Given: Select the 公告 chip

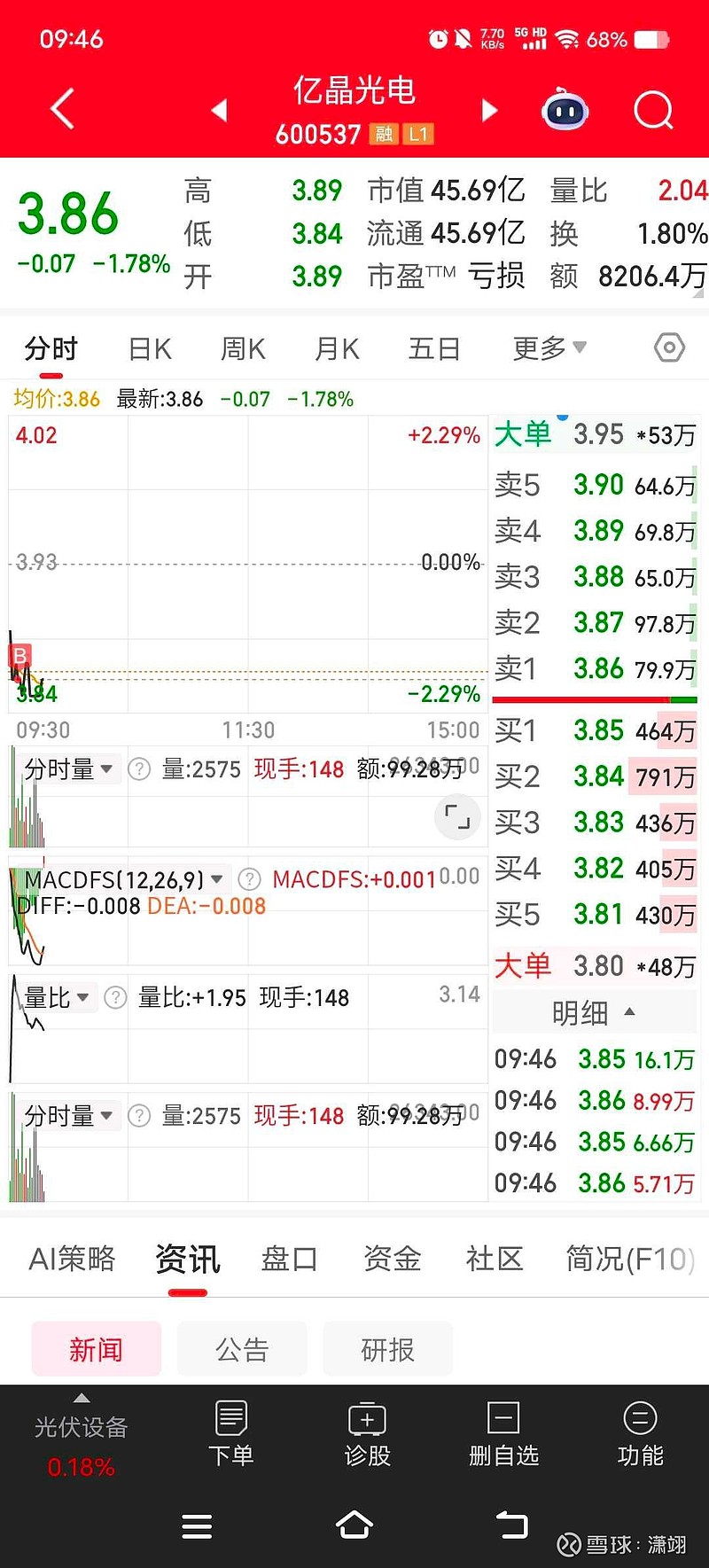Looking at the screenshot, I should (242, 1349).
